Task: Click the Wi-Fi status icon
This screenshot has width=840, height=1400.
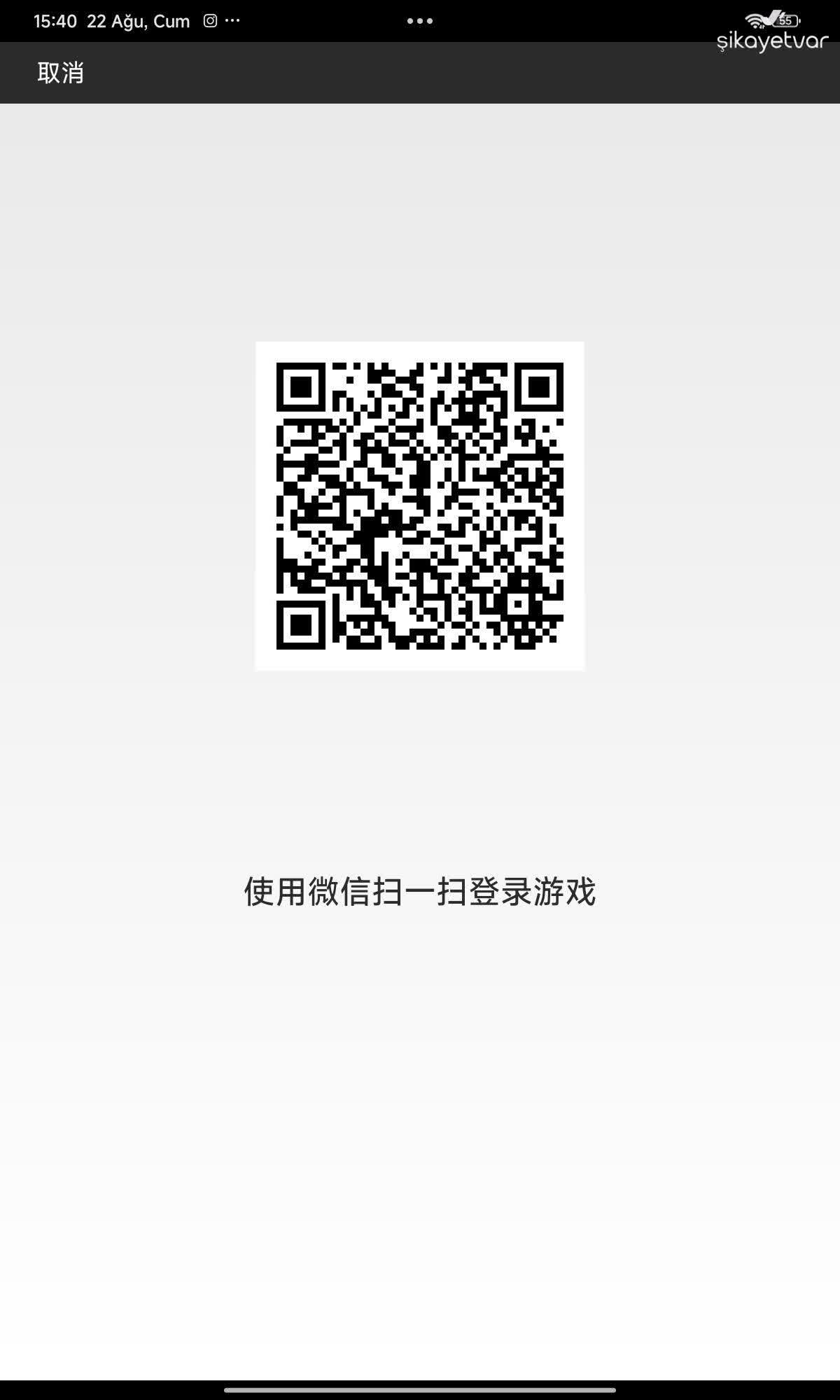Action: [x=756, y=19]
